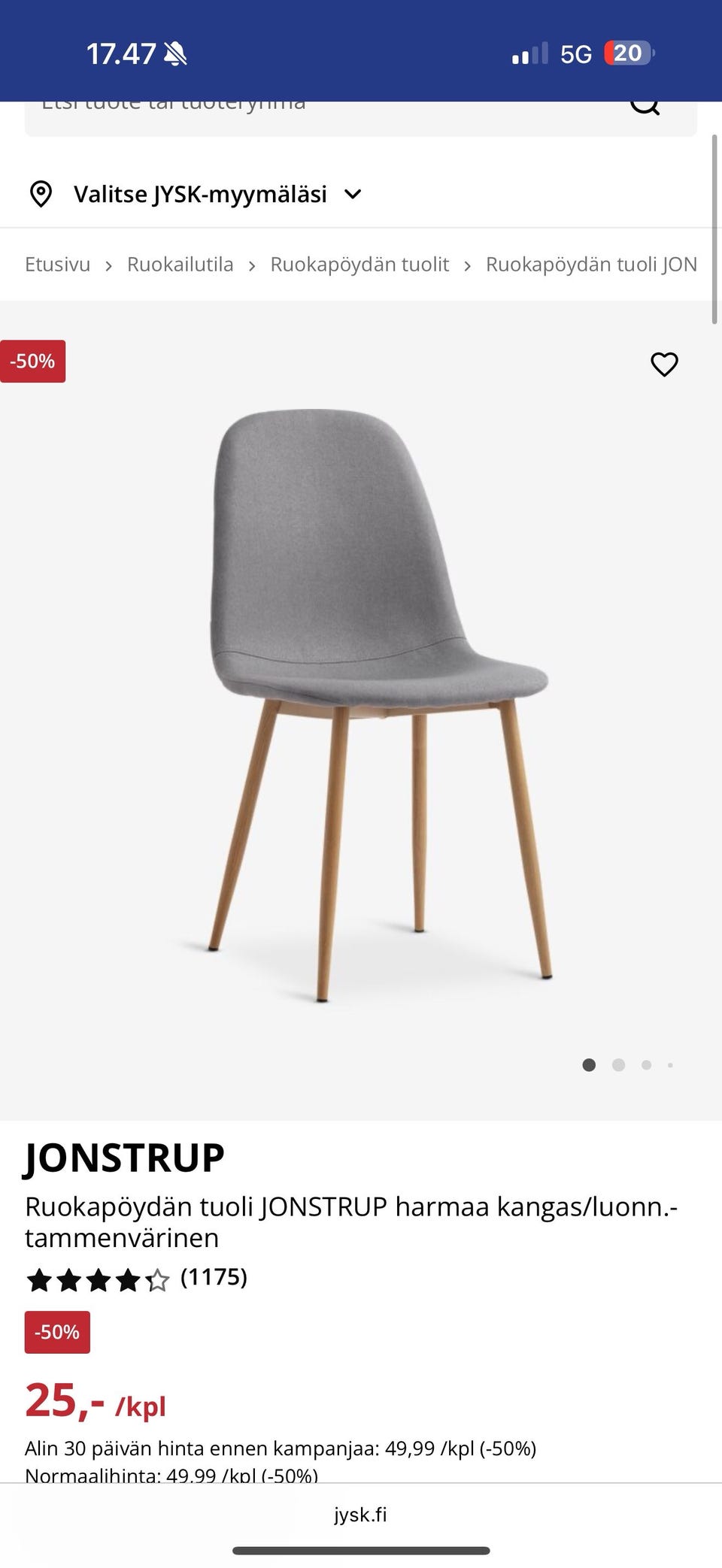
Task: Open the JONSTRUP chair product image
Action: (x=361, y=699)
